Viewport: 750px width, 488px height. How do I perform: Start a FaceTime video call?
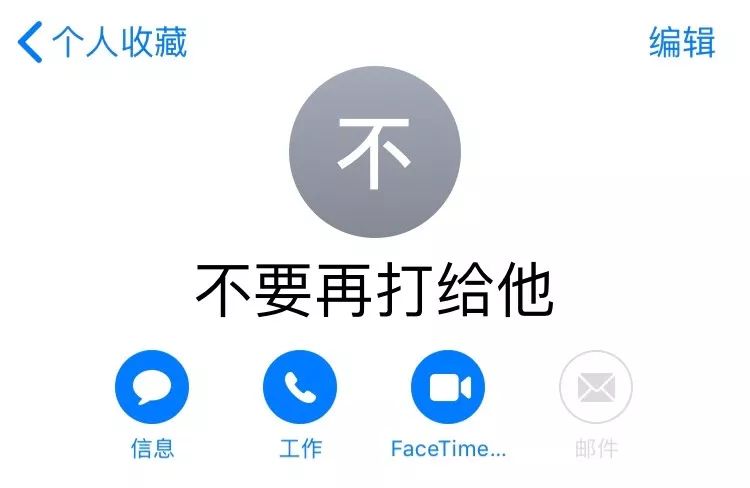[x=448, y=387]
